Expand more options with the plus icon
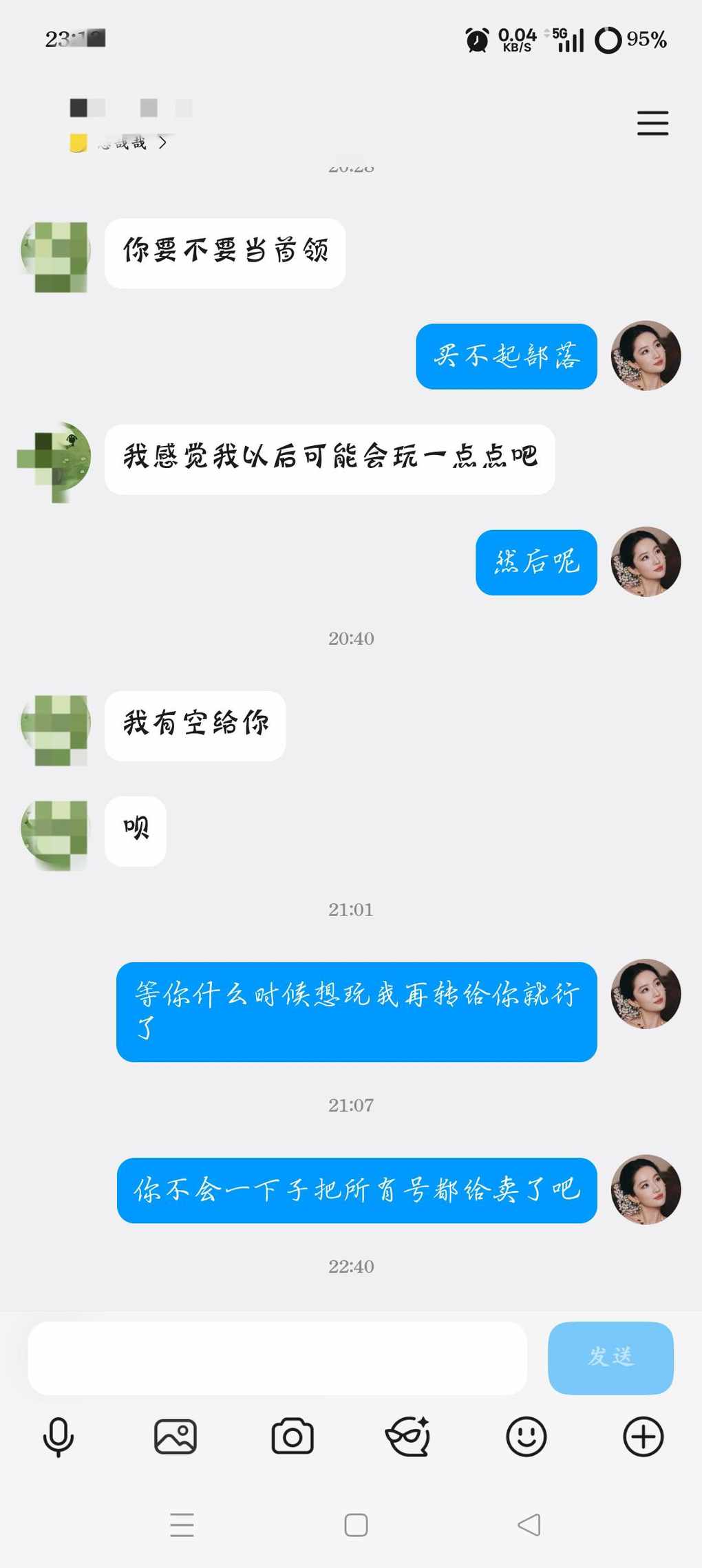Image resolution: width=702 pixels, height=1568 pixels. (643, 1437)
